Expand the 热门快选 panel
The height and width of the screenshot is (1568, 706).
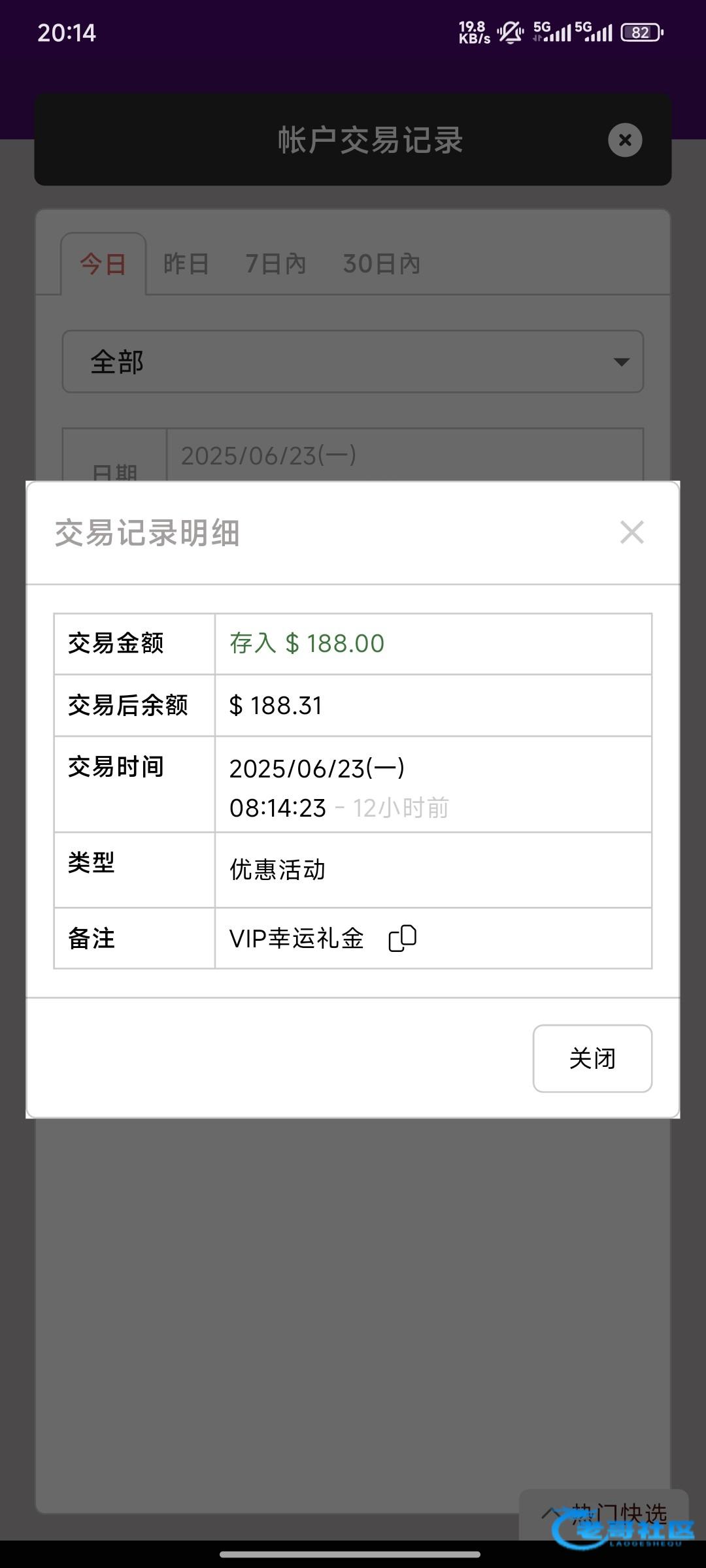pos(604,1512)
